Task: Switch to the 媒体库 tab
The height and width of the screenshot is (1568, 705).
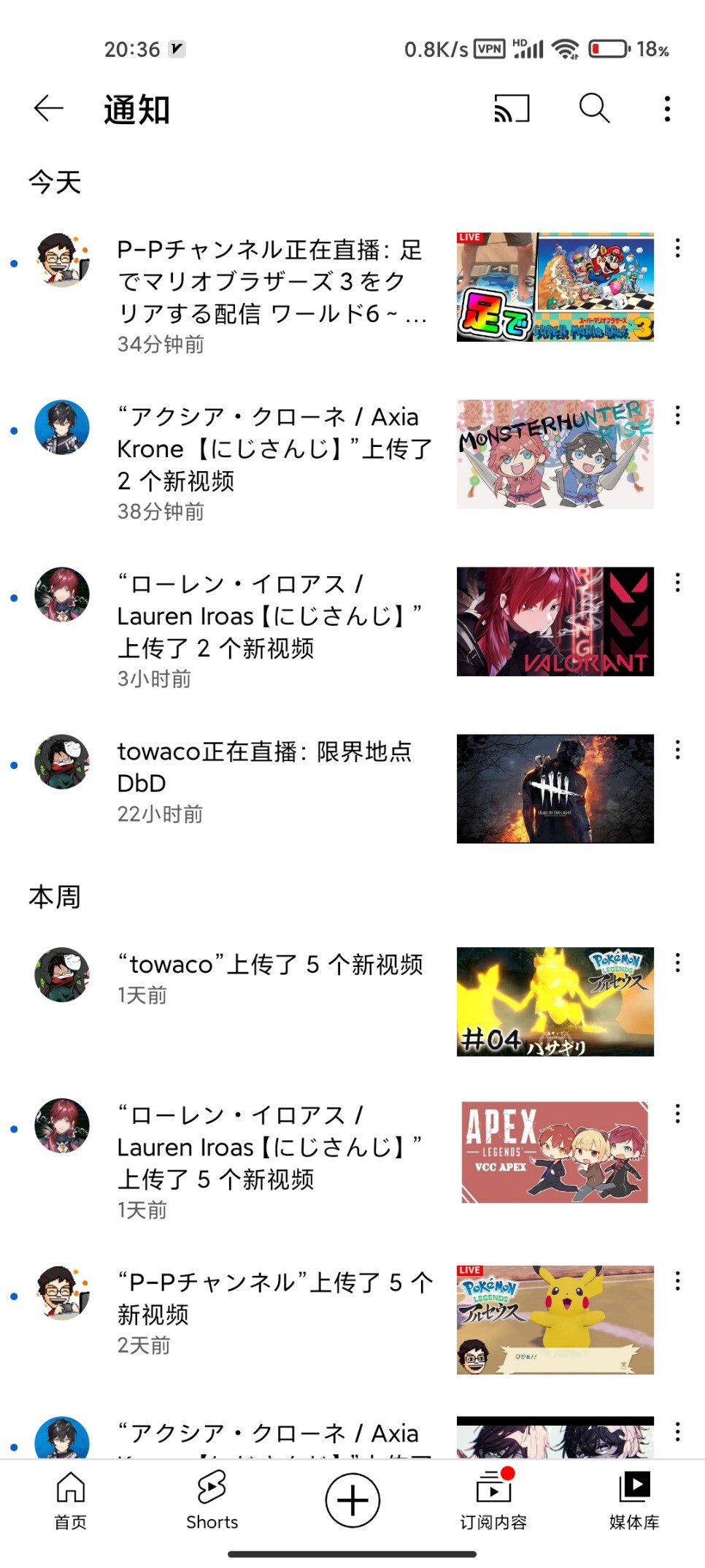Action: (634, 1500)
